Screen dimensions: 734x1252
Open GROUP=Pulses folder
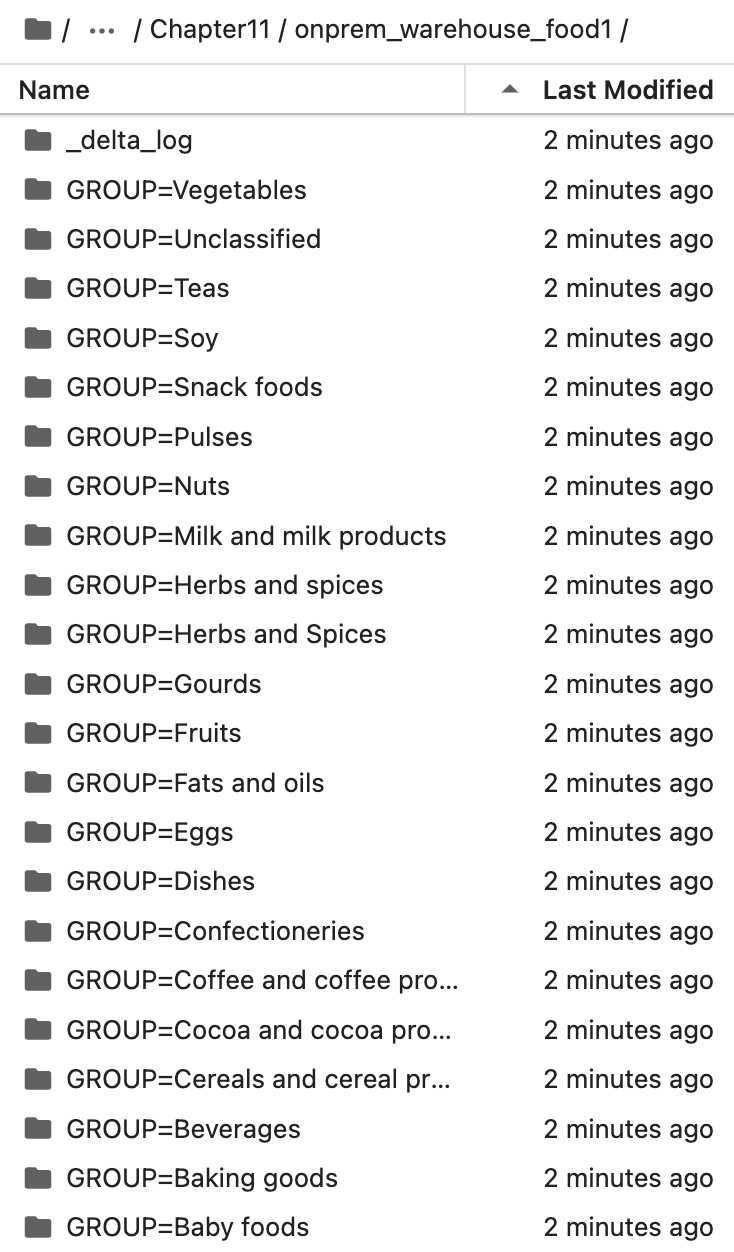(159, 437)
